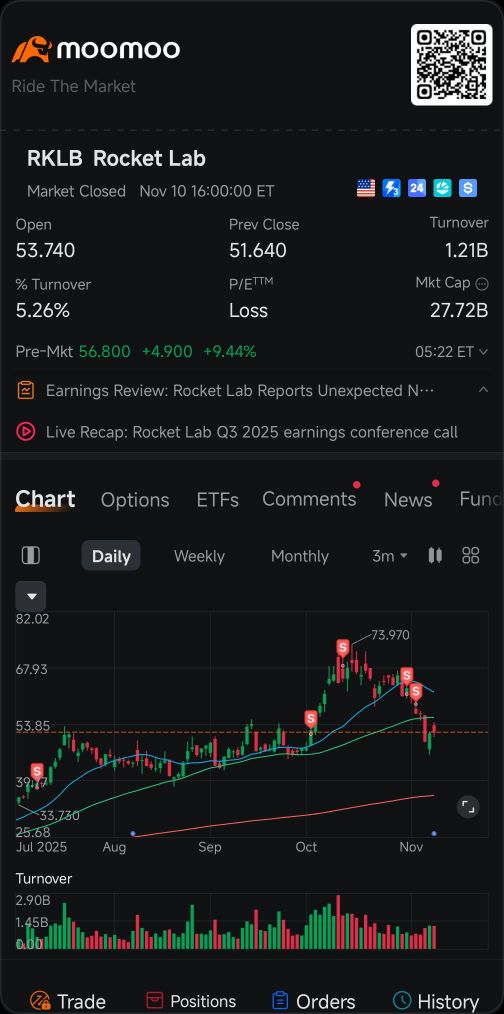The width and height of the screenshot is (504, 1014).
Task: Toggle the split panel layout icon
Action: click(x=31, y=556)
